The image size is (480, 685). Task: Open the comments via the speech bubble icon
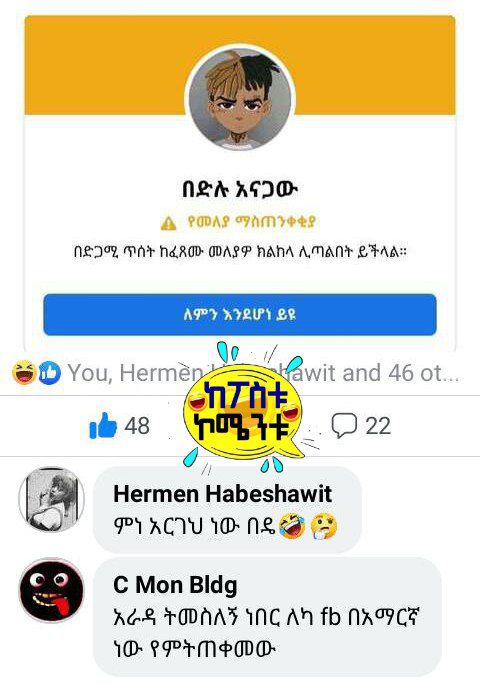pyautogui.click(x=344, y=426)
